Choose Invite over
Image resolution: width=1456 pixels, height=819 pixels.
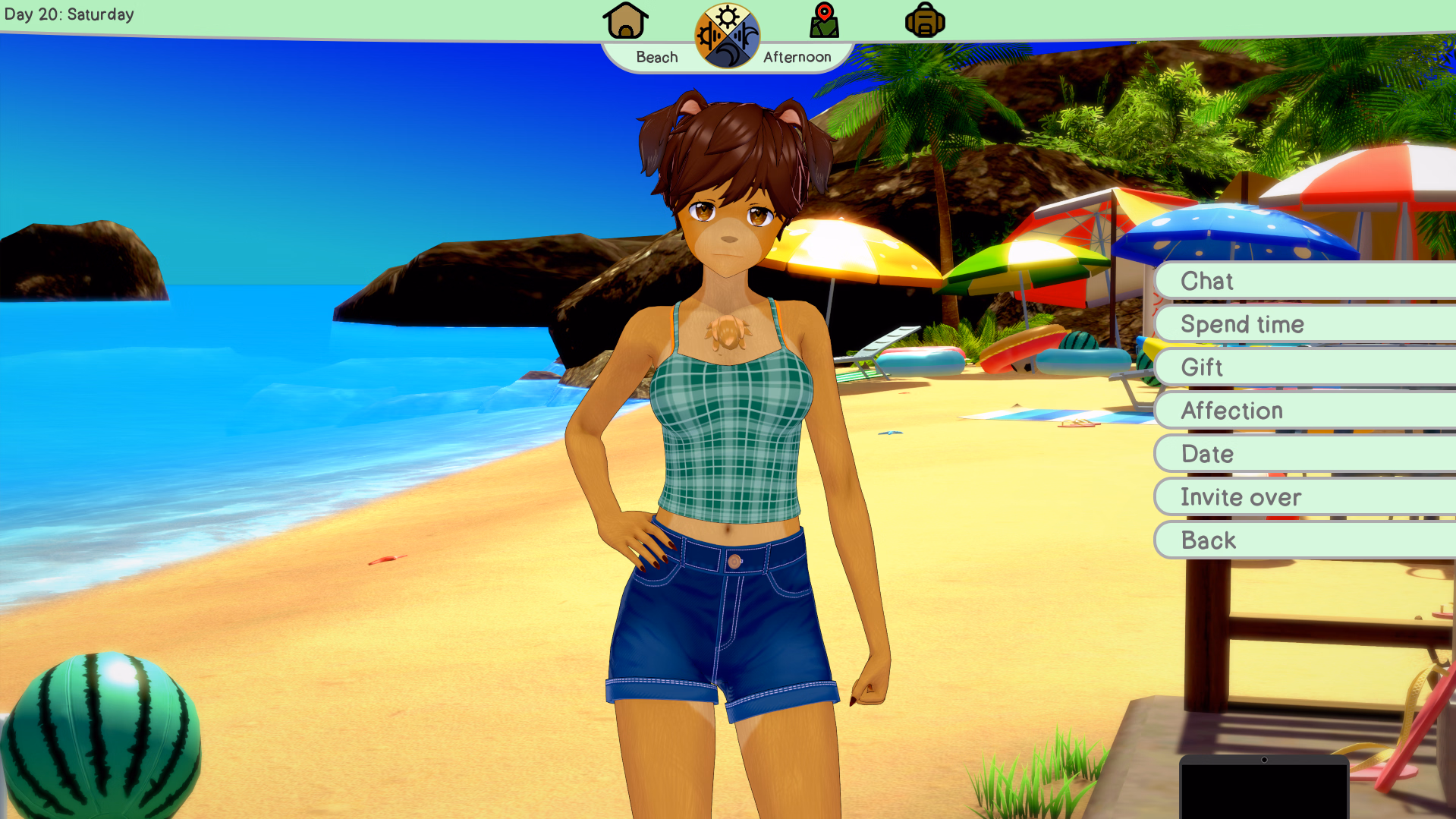point(1303,497)
